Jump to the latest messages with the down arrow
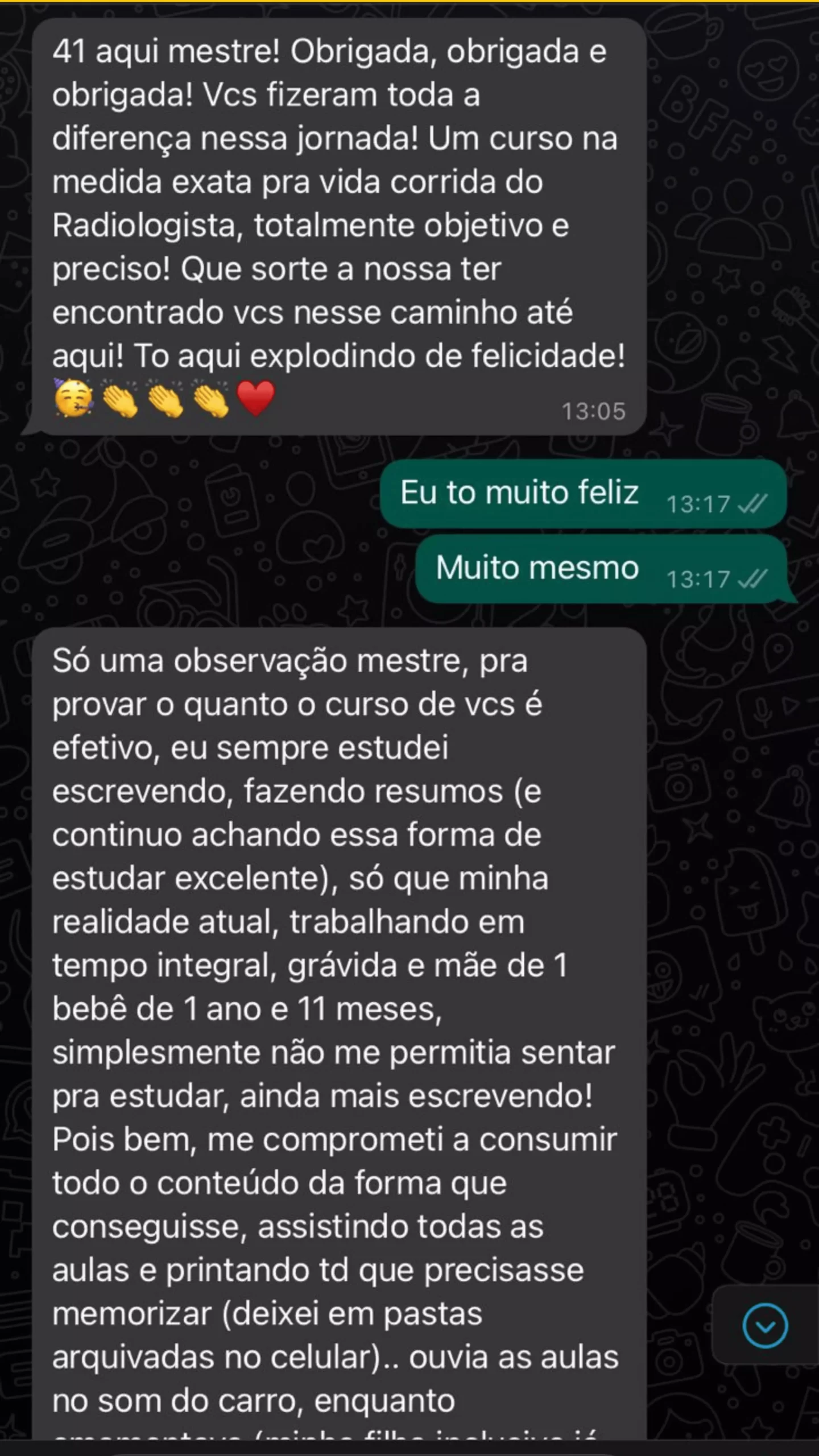Screen dimensions: 819x1456 pos(765,1326)
